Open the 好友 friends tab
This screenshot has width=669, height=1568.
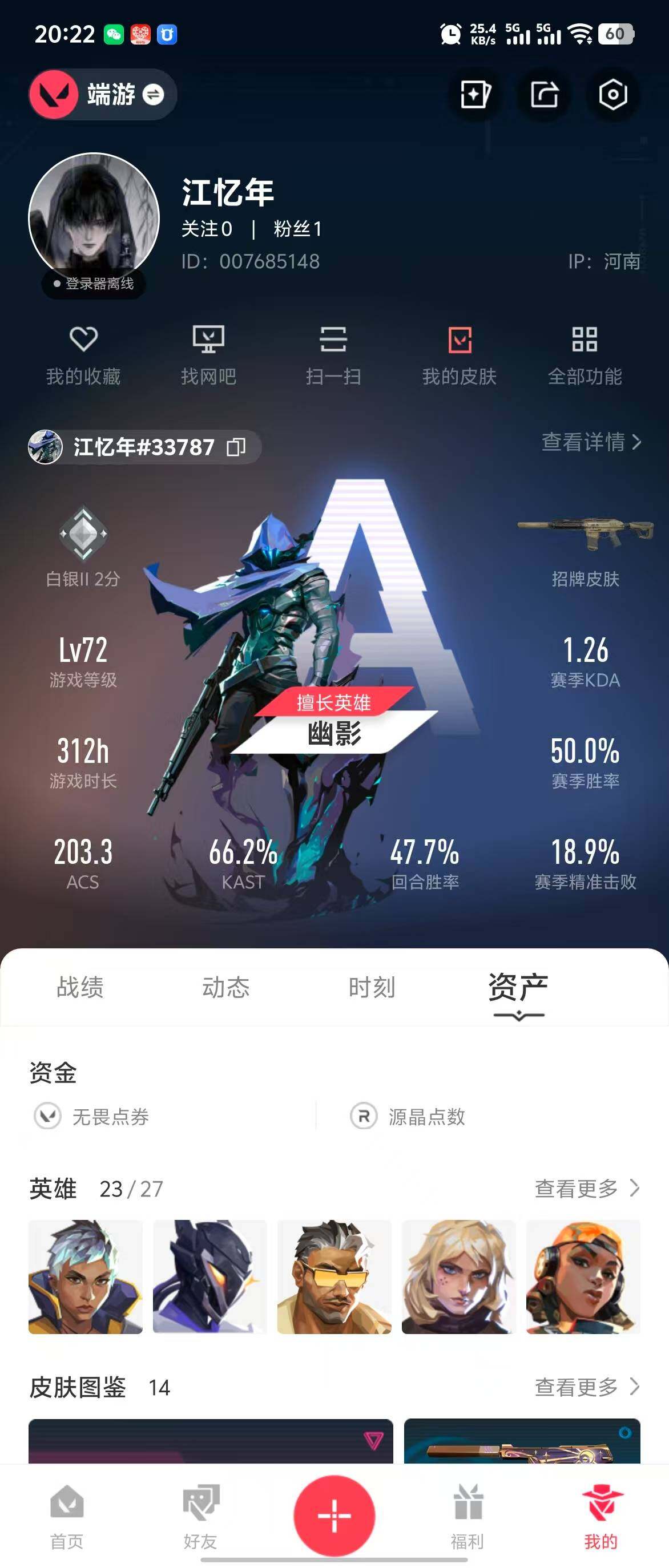[x=200, y=1515]
